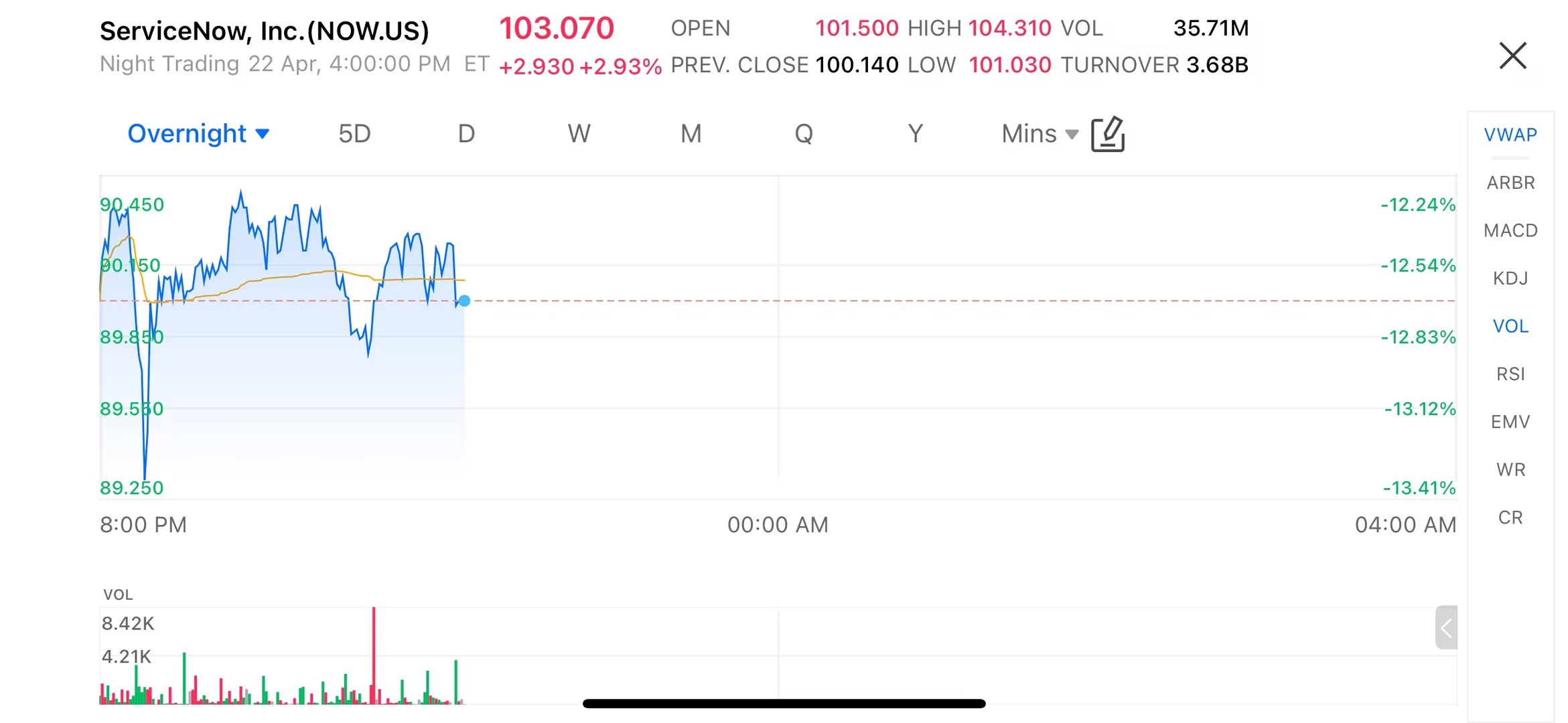Select the D daily chart
Screen dimensions: 1568x723
coord(466,134)
